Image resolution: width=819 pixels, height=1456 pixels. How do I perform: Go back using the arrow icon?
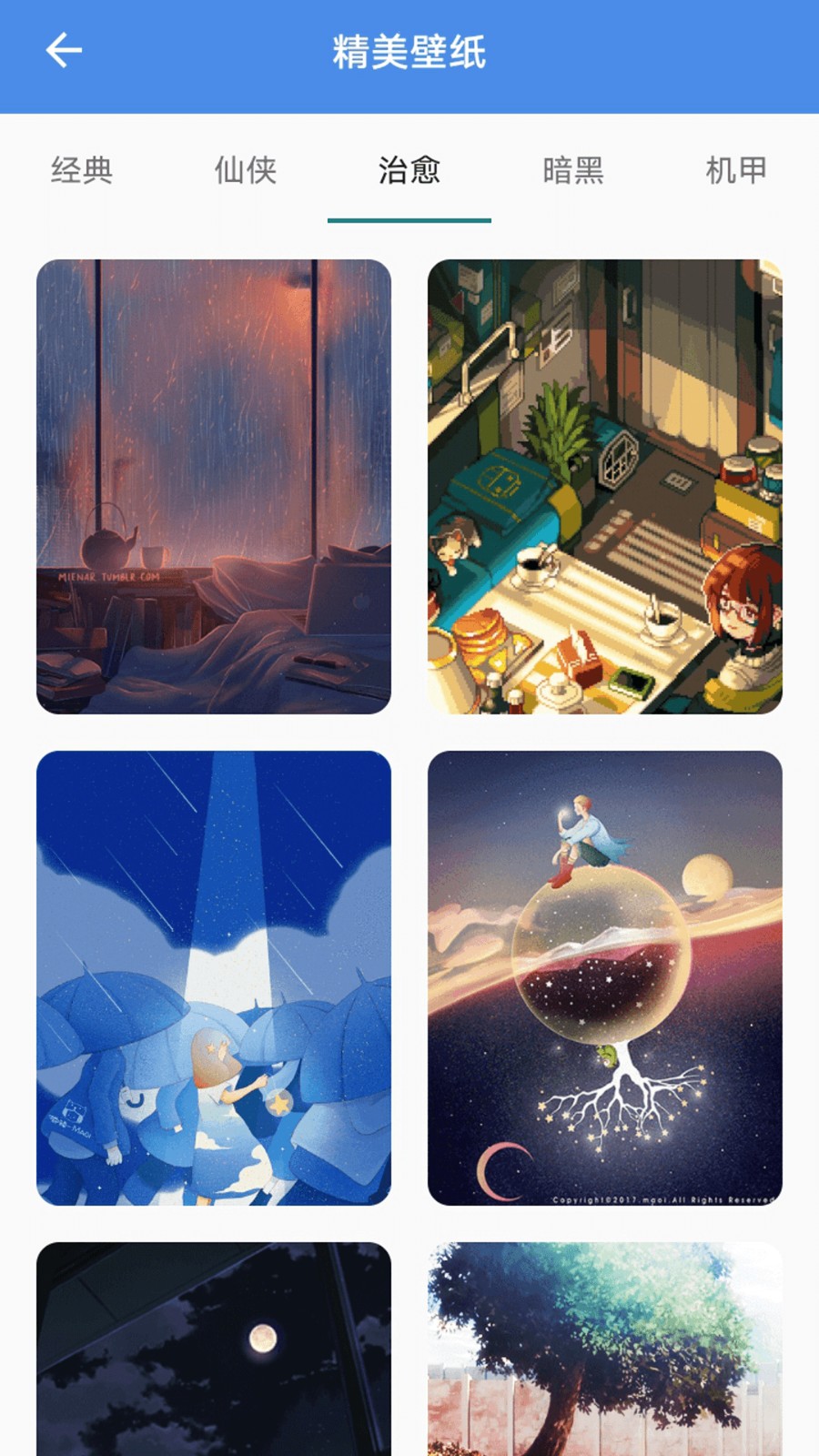click(x=64, y=51)
